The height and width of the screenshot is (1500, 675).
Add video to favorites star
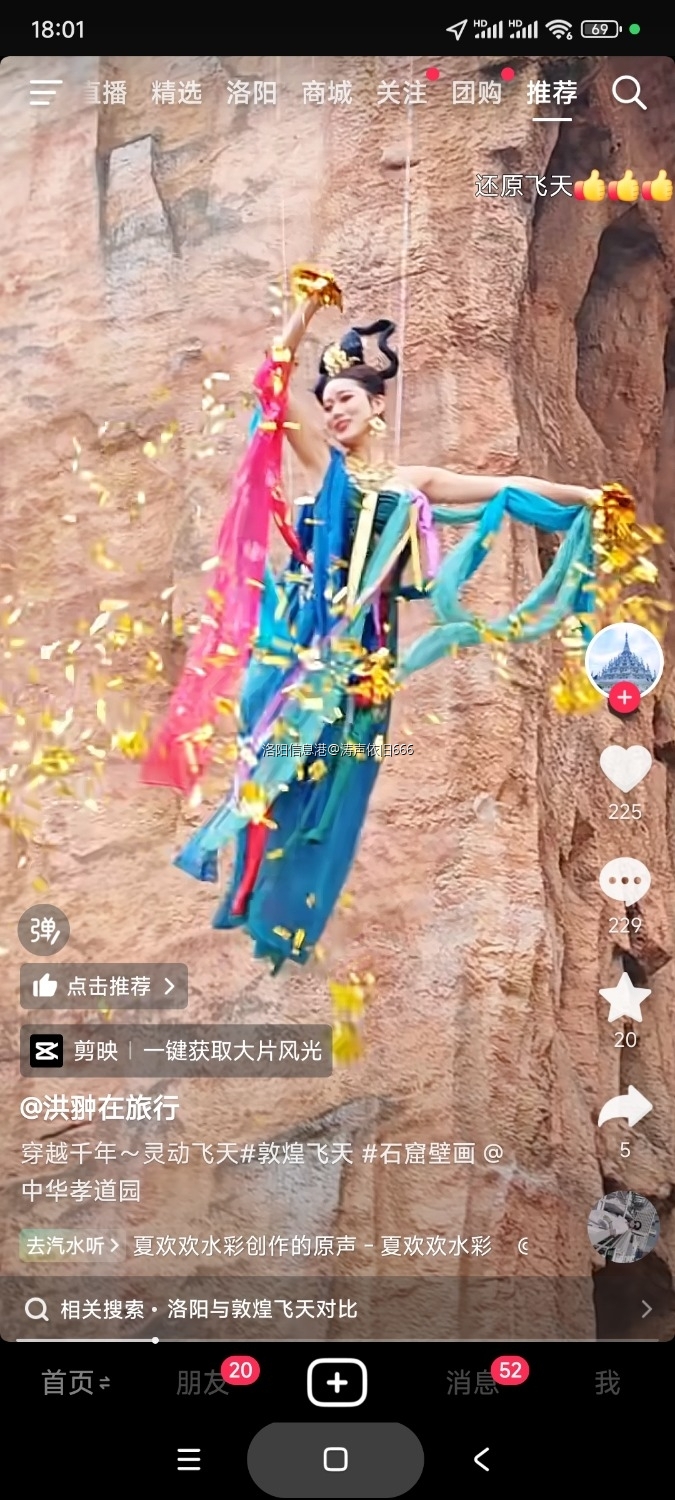625,998
